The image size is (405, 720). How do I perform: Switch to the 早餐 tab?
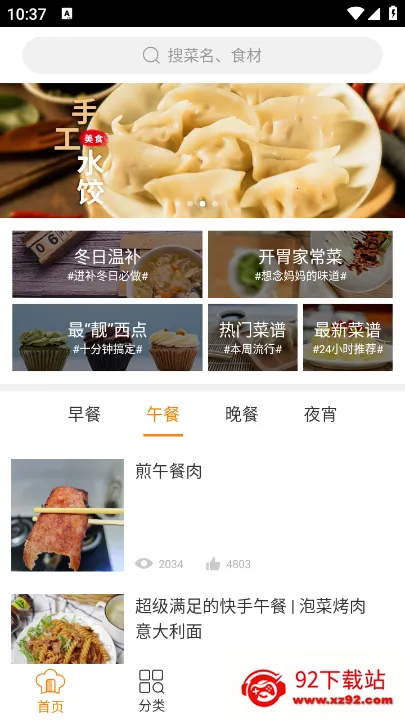[x=84, y=414]
